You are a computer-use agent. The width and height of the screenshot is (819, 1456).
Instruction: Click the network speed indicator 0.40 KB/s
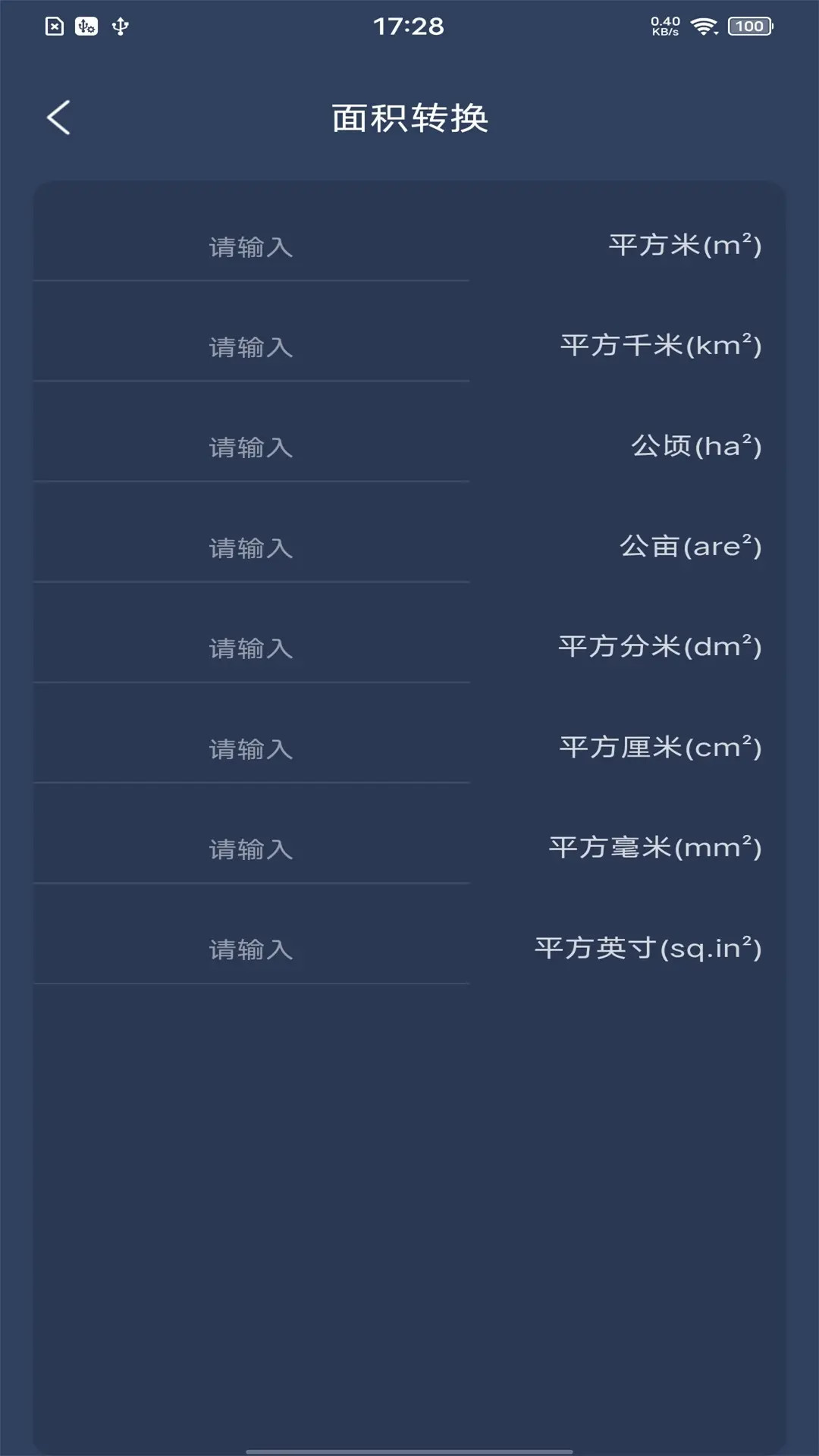664,25
